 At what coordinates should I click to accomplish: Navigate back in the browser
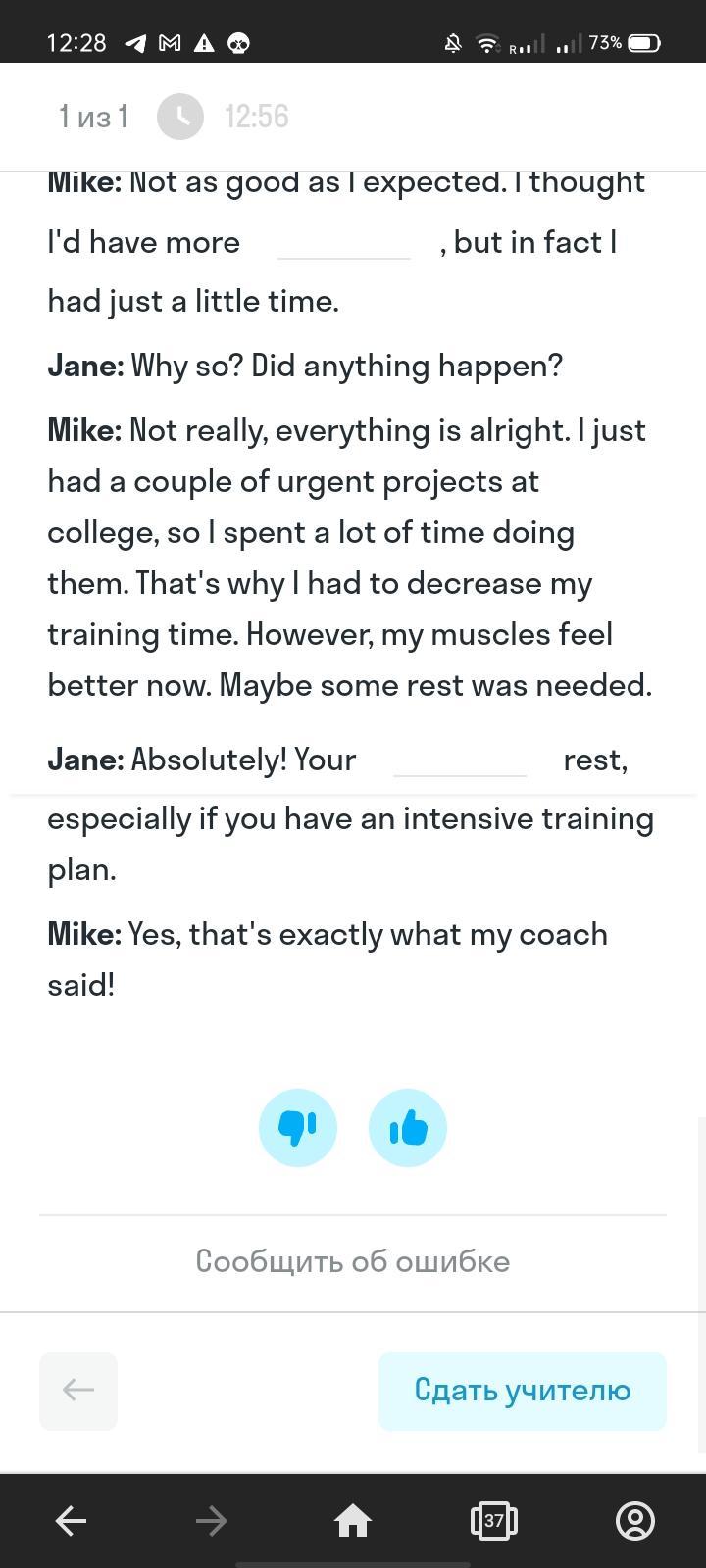(71, 1521)
